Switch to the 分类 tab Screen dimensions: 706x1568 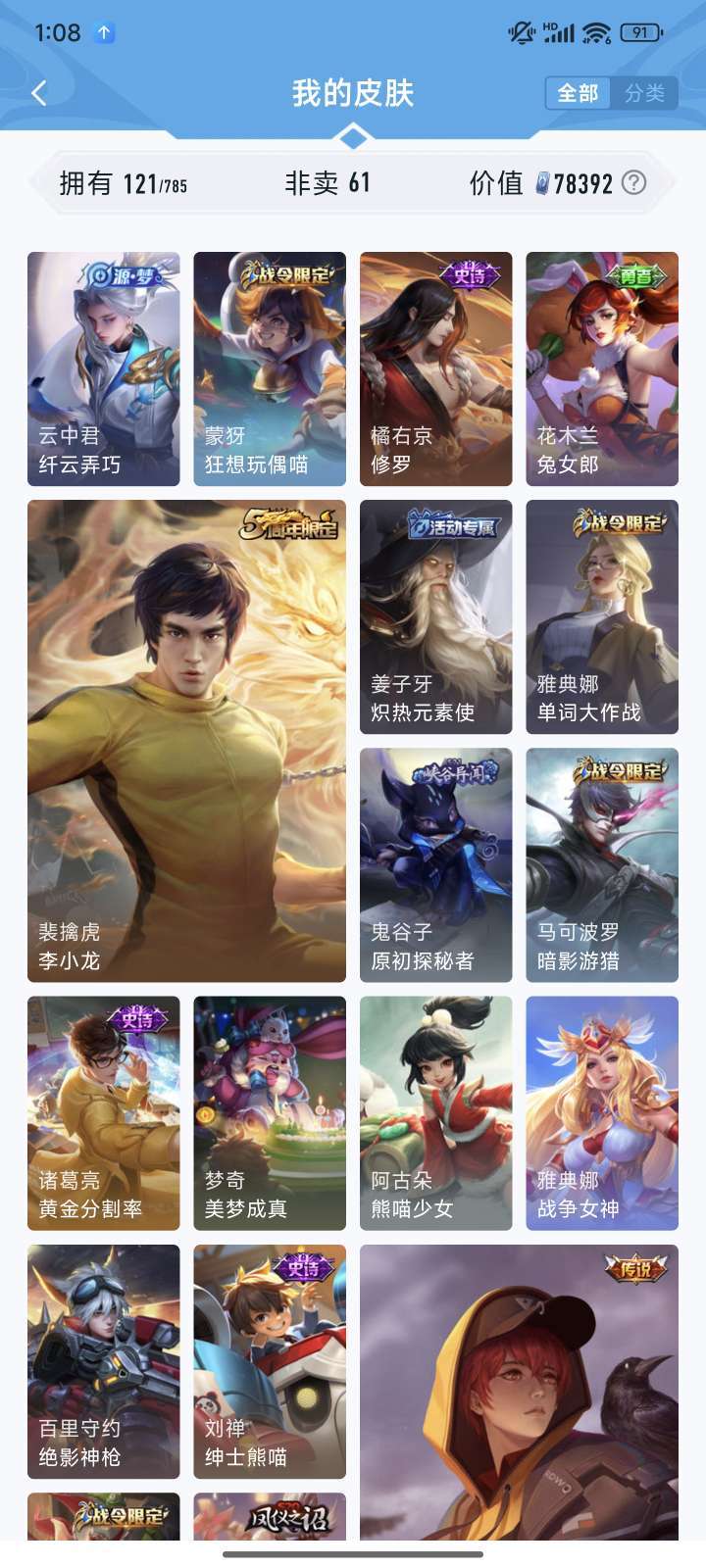[644, 93]
